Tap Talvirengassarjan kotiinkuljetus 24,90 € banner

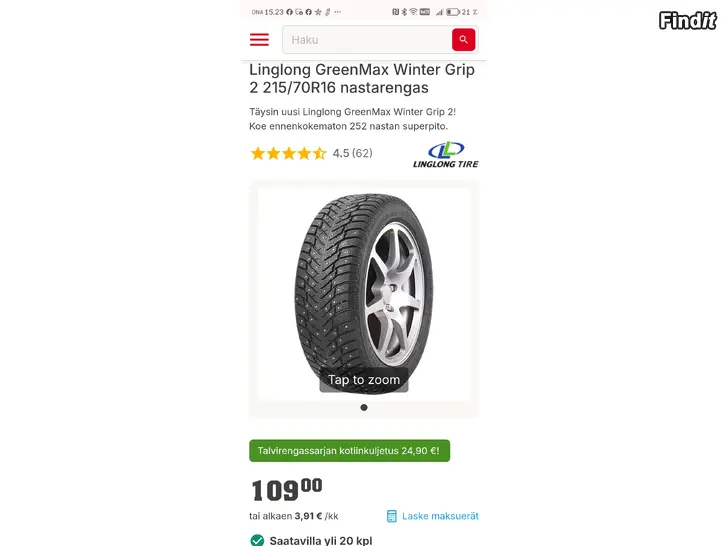tap(349, 451)
